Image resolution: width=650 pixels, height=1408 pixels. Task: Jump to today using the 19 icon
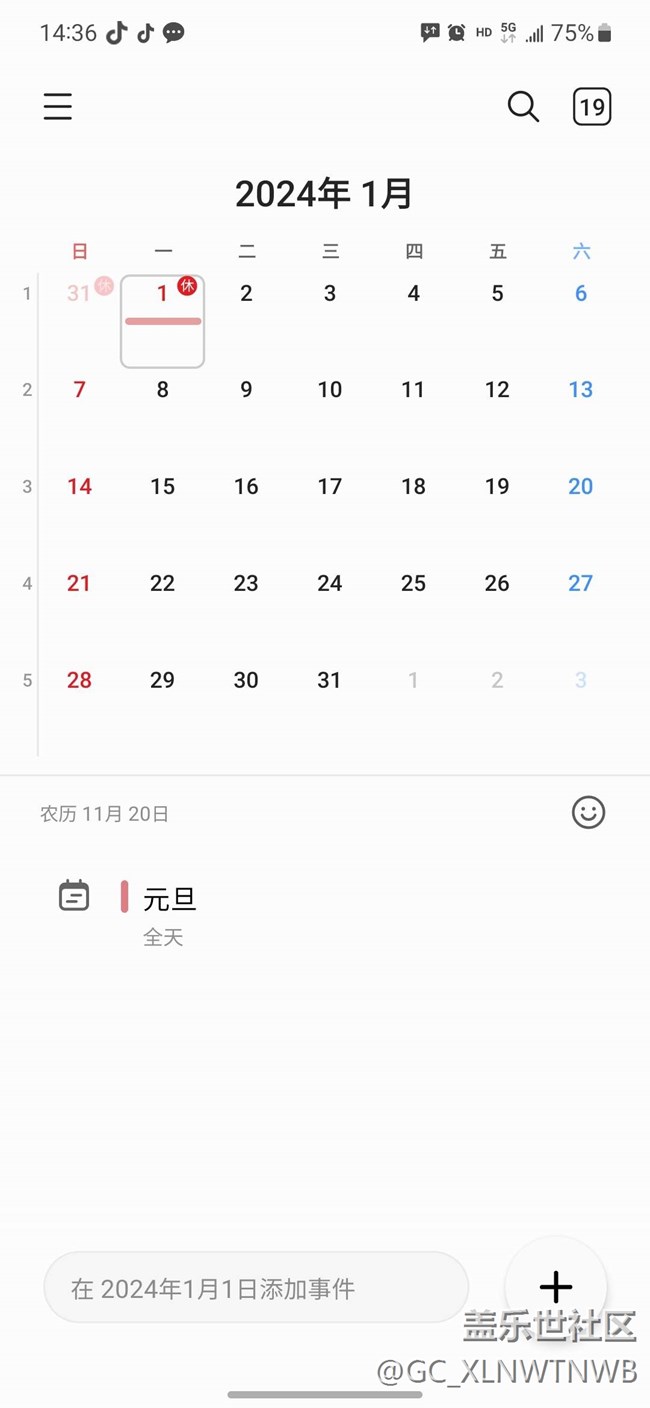pyautogui.click(x=592, y=106)
